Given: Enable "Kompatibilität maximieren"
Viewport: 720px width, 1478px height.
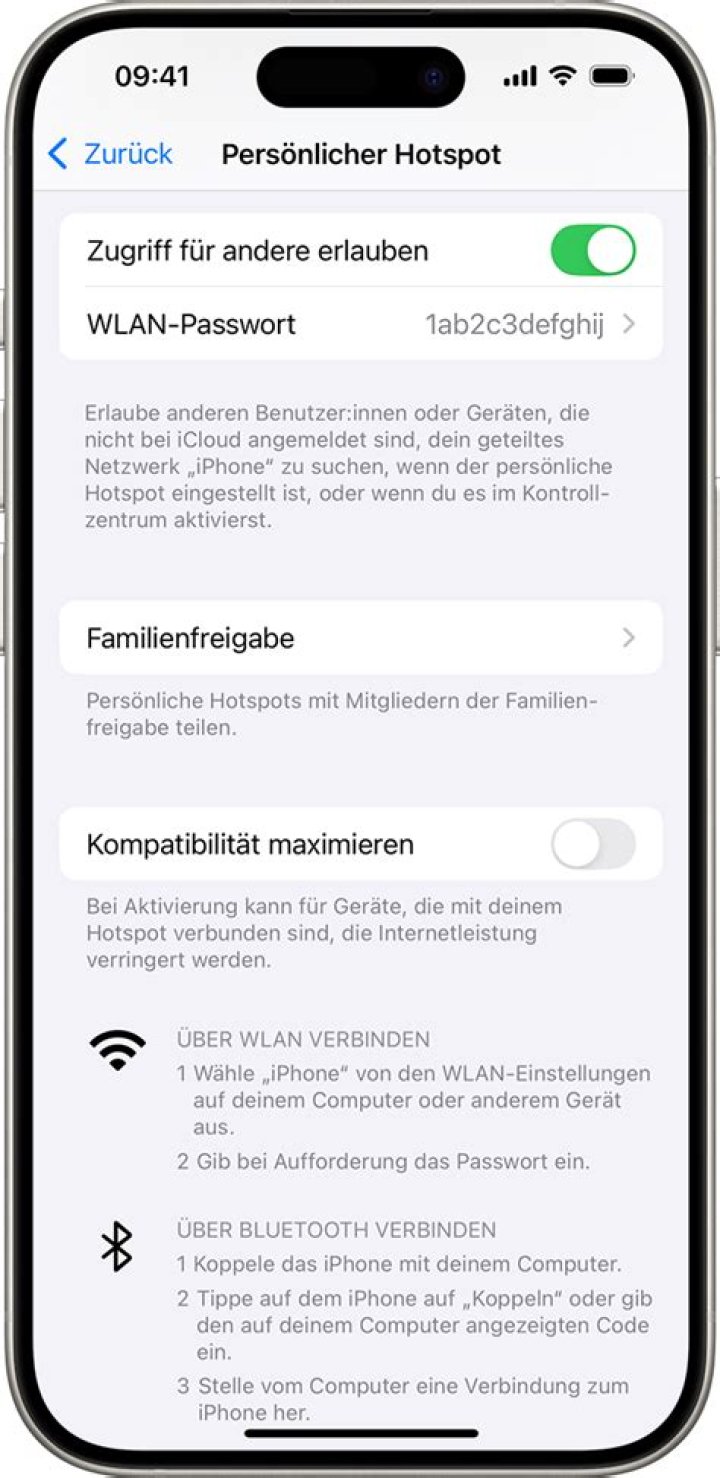Looking at the screenshot, I should [x=593, y=844].
